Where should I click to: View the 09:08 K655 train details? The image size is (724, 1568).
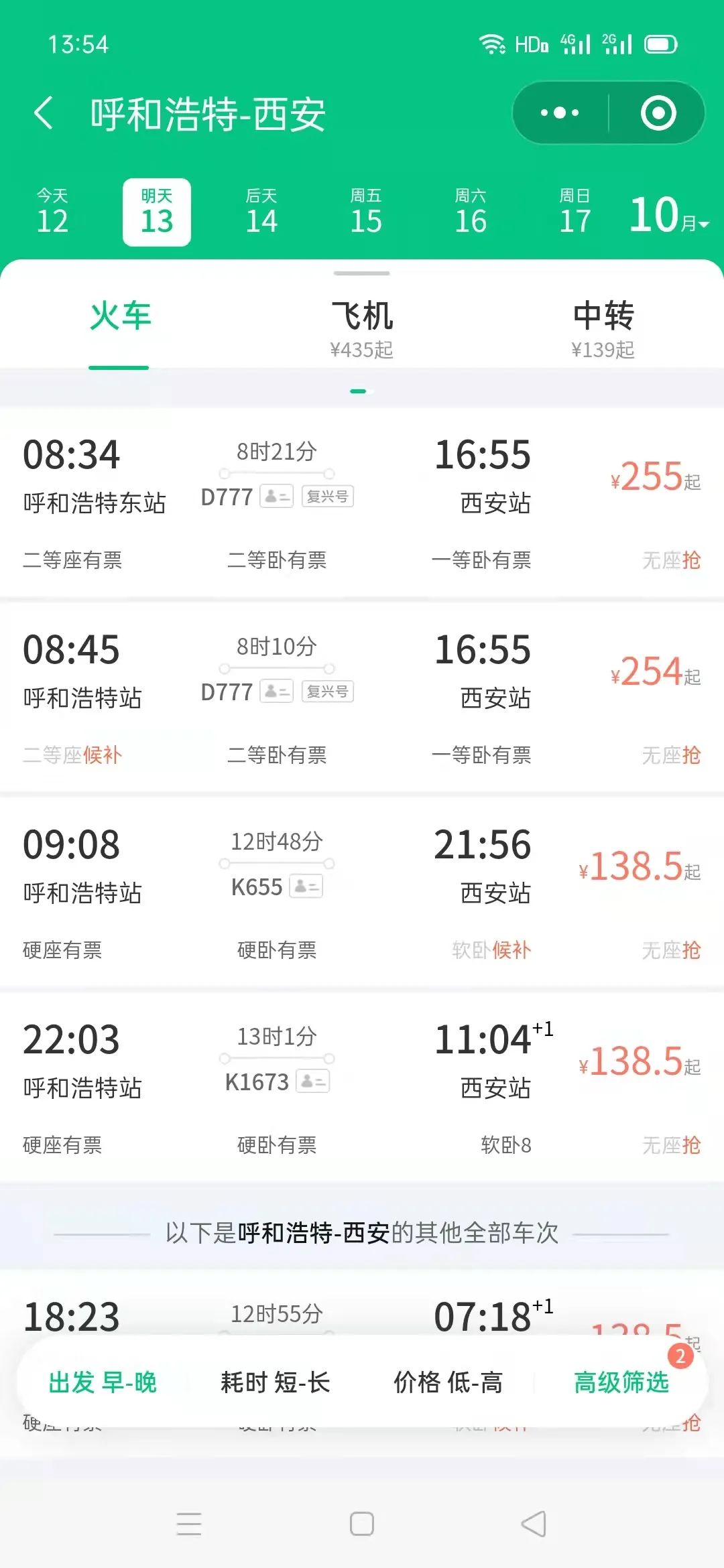click(362, 891)
